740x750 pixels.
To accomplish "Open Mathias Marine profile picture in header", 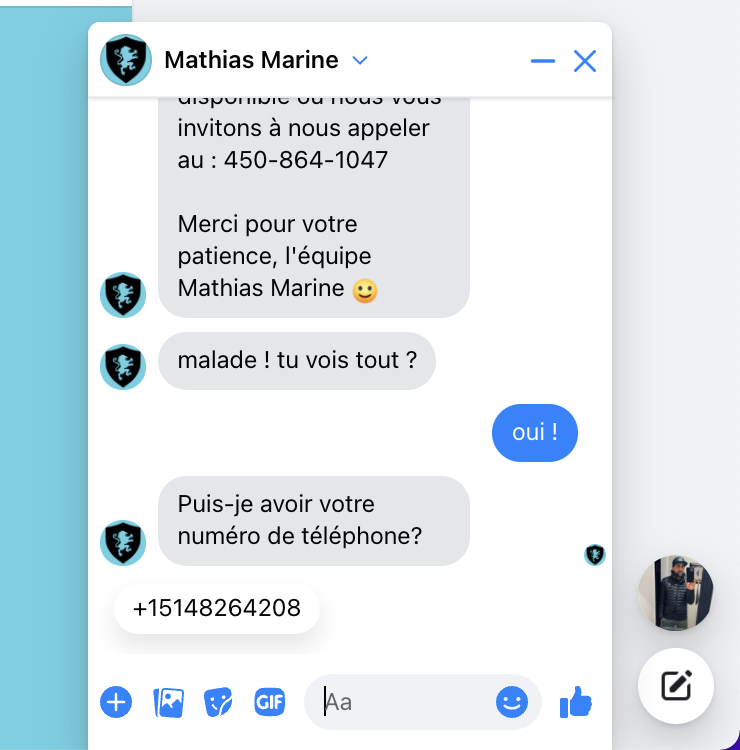I will 125,60.
